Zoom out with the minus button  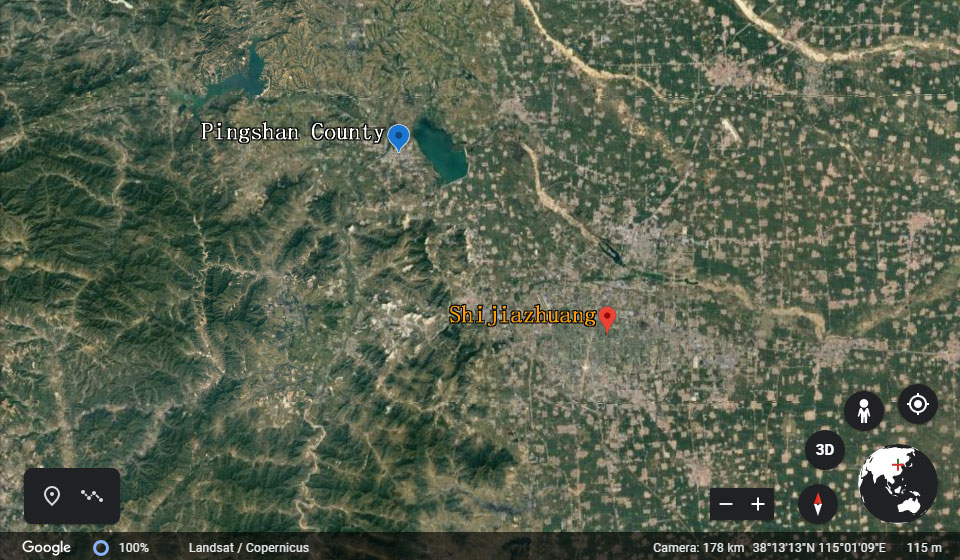click(727, 505)
